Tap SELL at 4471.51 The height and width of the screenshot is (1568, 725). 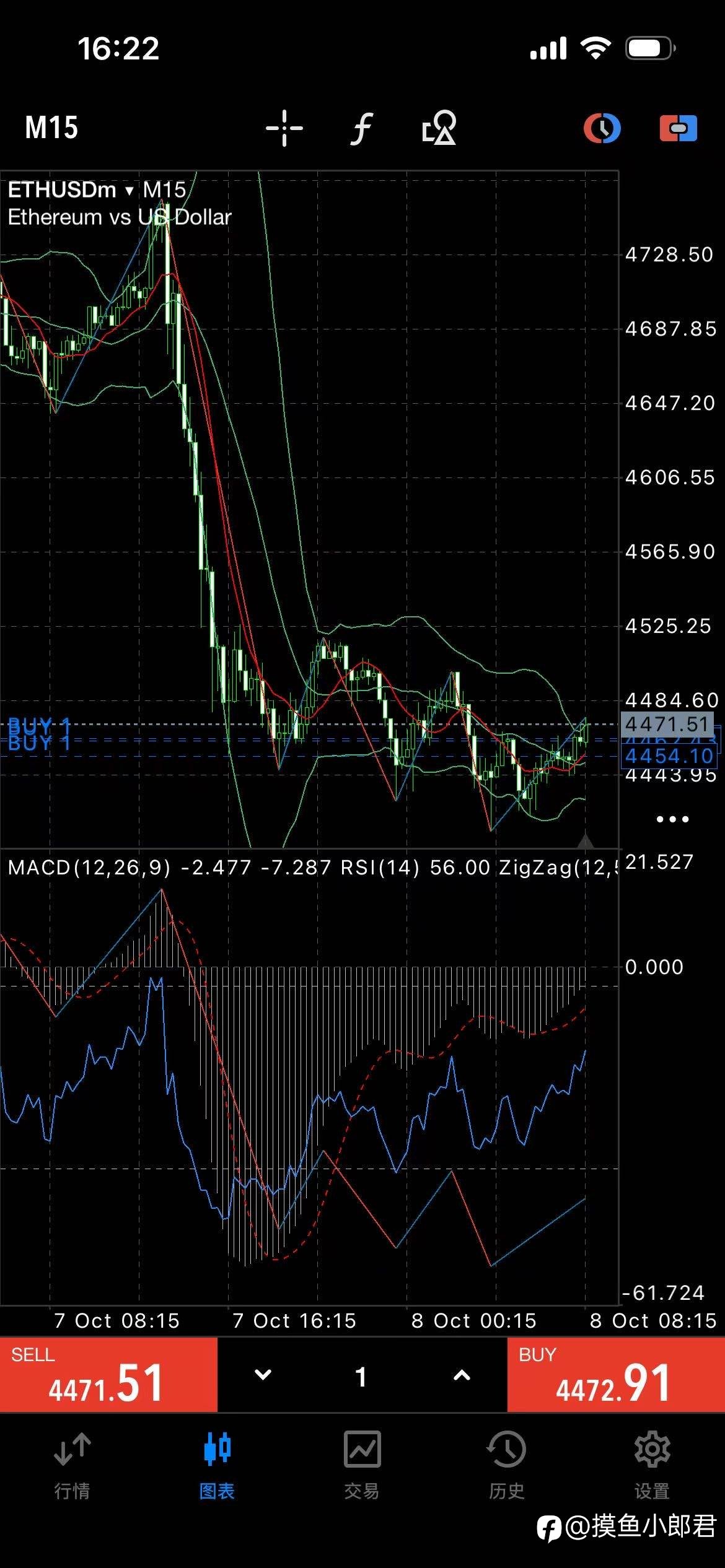[x=108, y=1375]
